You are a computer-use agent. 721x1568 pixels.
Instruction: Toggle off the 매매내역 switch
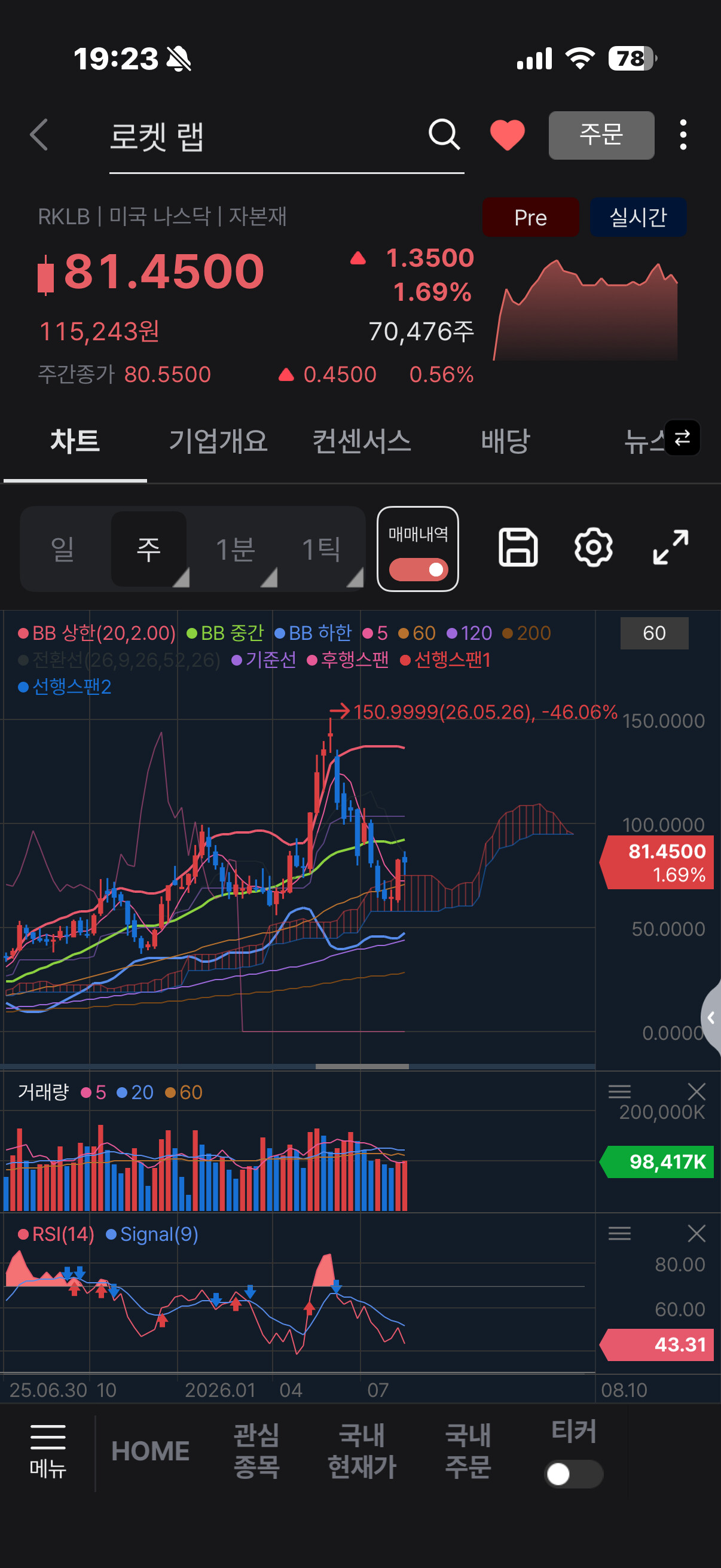418,569
